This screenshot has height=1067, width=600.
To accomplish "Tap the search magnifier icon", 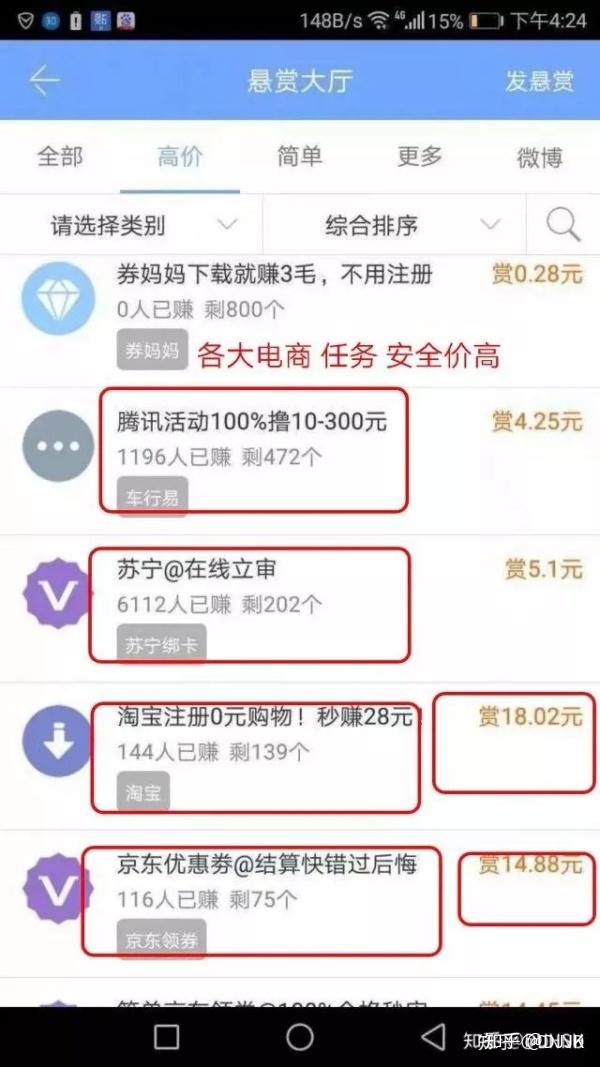I will (563, 225).
